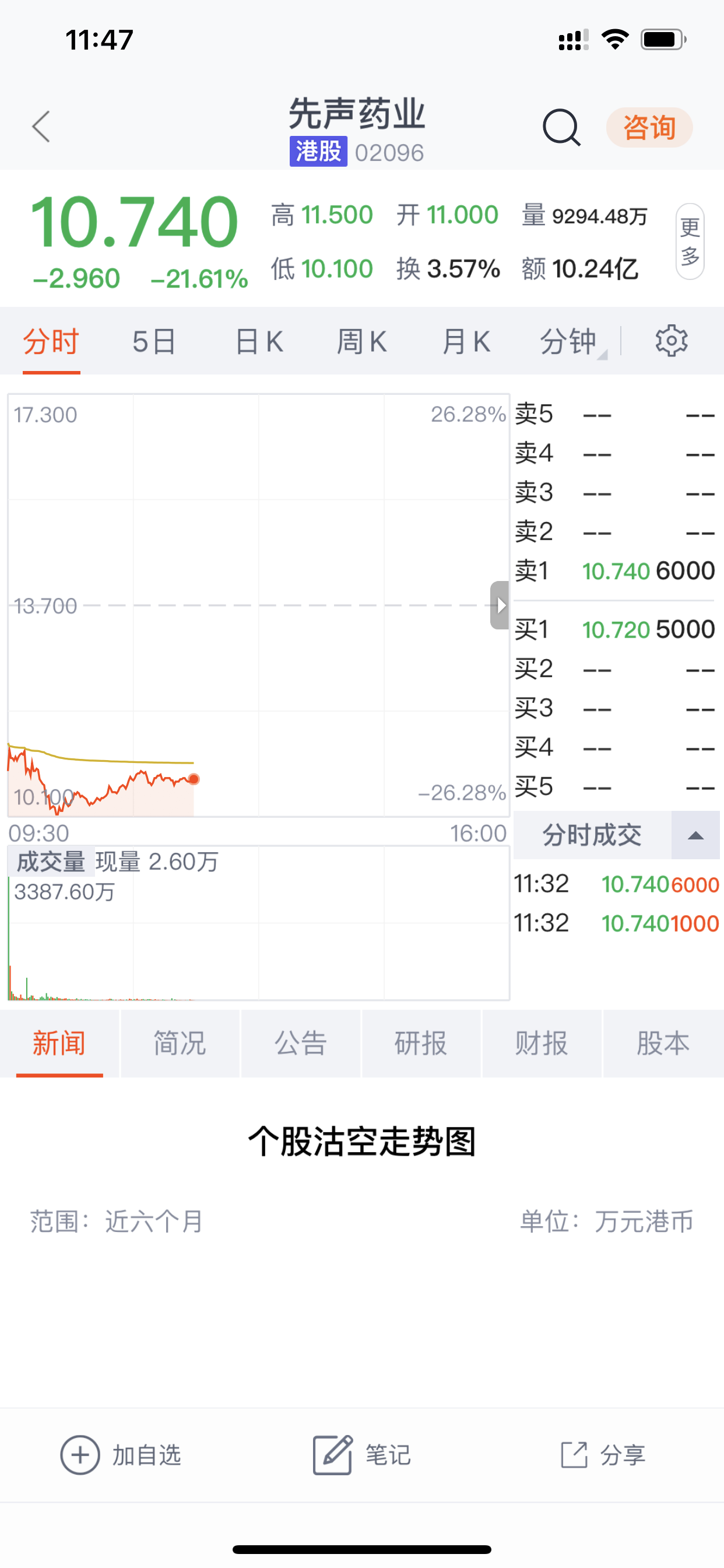
Task: Select the 分时 chart tab
Action: tap(52, 341)
